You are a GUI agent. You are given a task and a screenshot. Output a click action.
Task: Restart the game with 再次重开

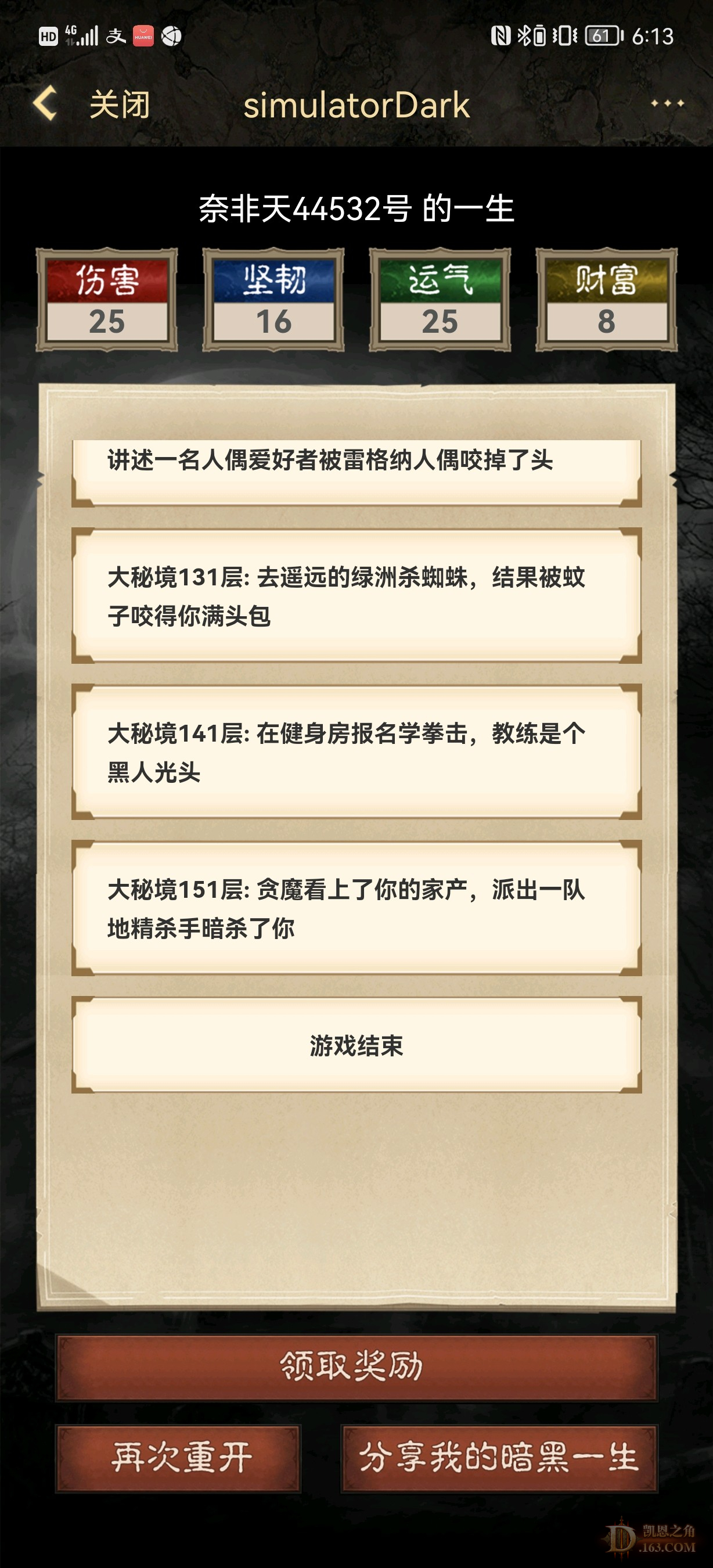point(178,1458)
